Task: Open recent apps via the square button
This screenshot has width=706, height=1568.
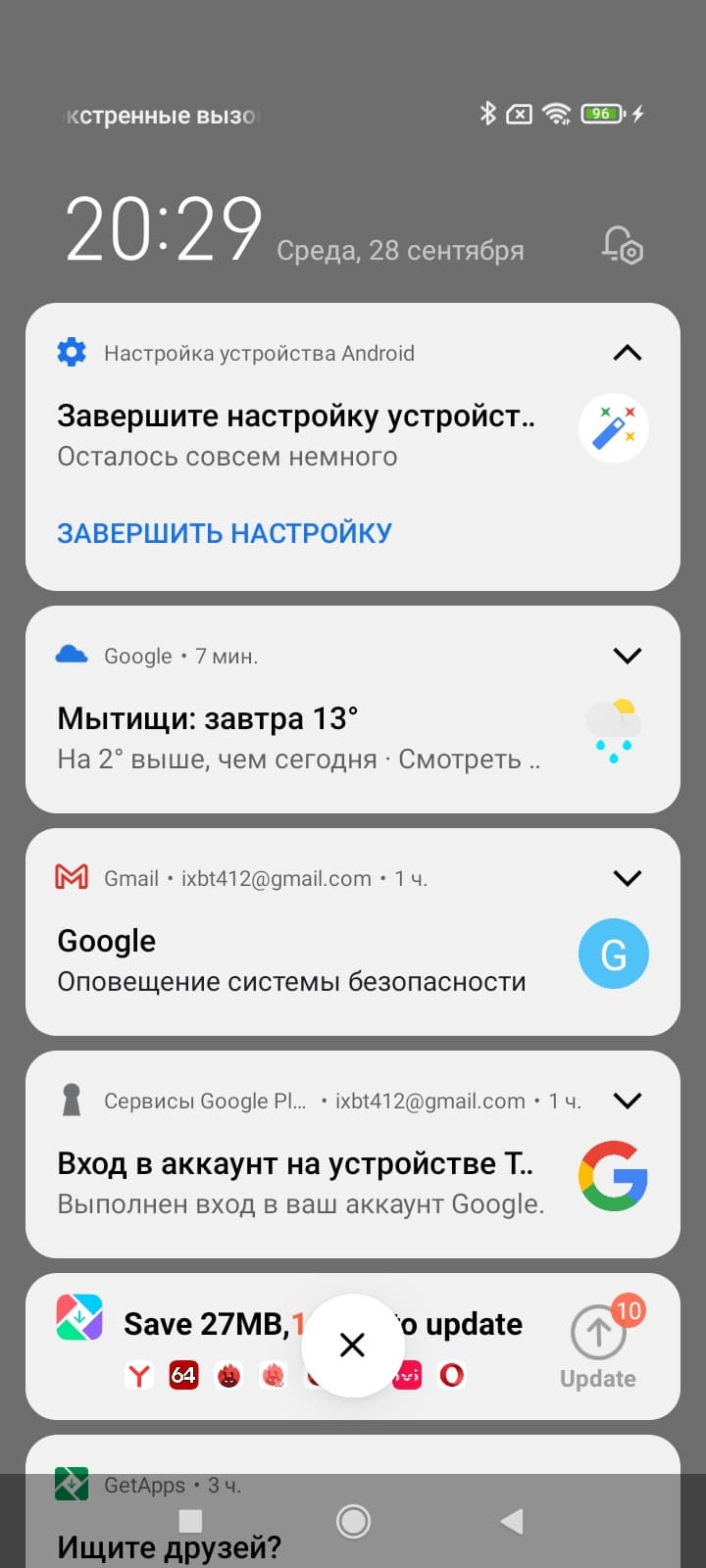Action: click(191, 1521)
